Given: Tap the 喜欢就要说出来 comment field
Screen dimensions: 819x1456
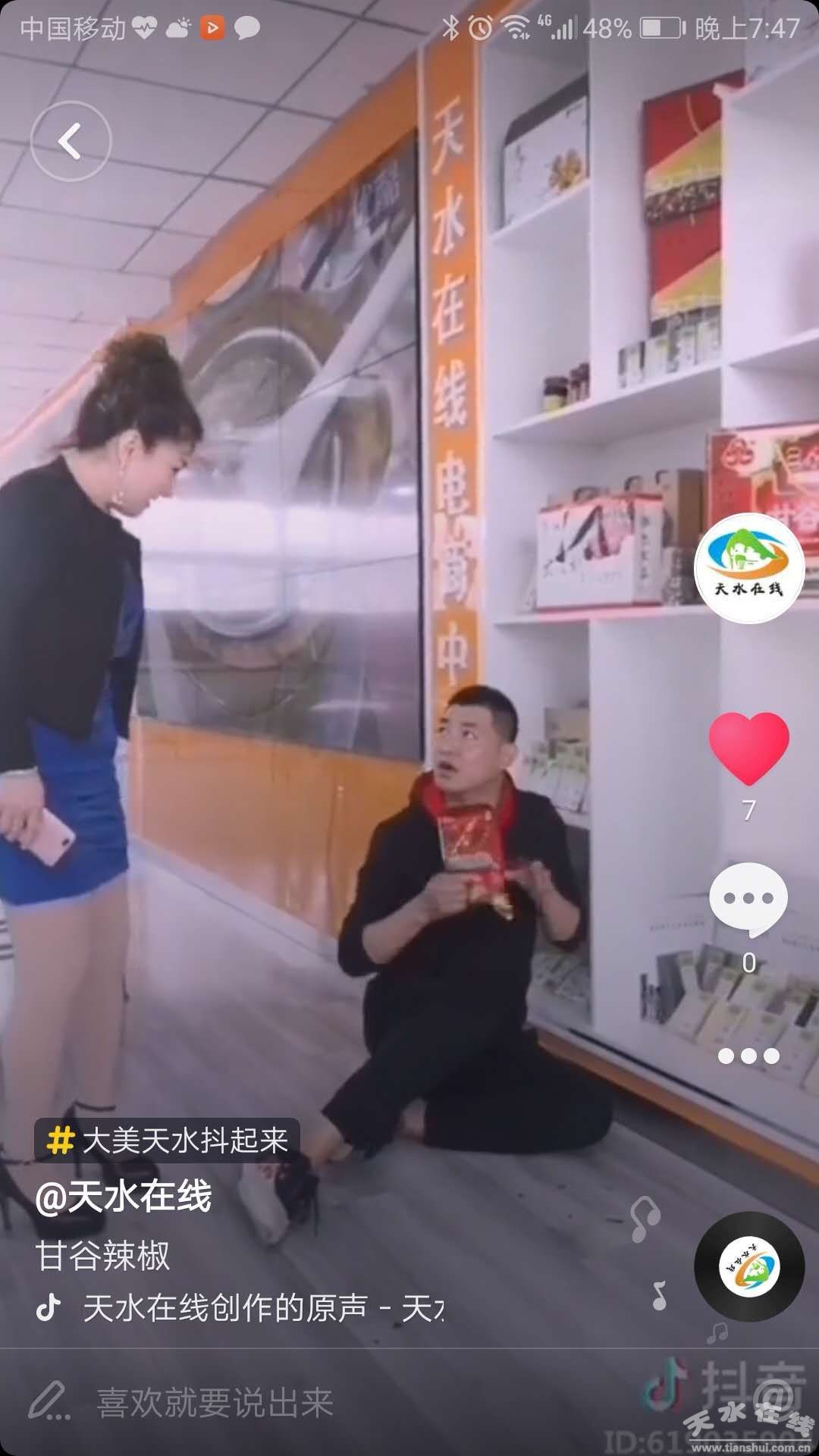Looking at the screenshot, I should click(x=214, y=1403).
